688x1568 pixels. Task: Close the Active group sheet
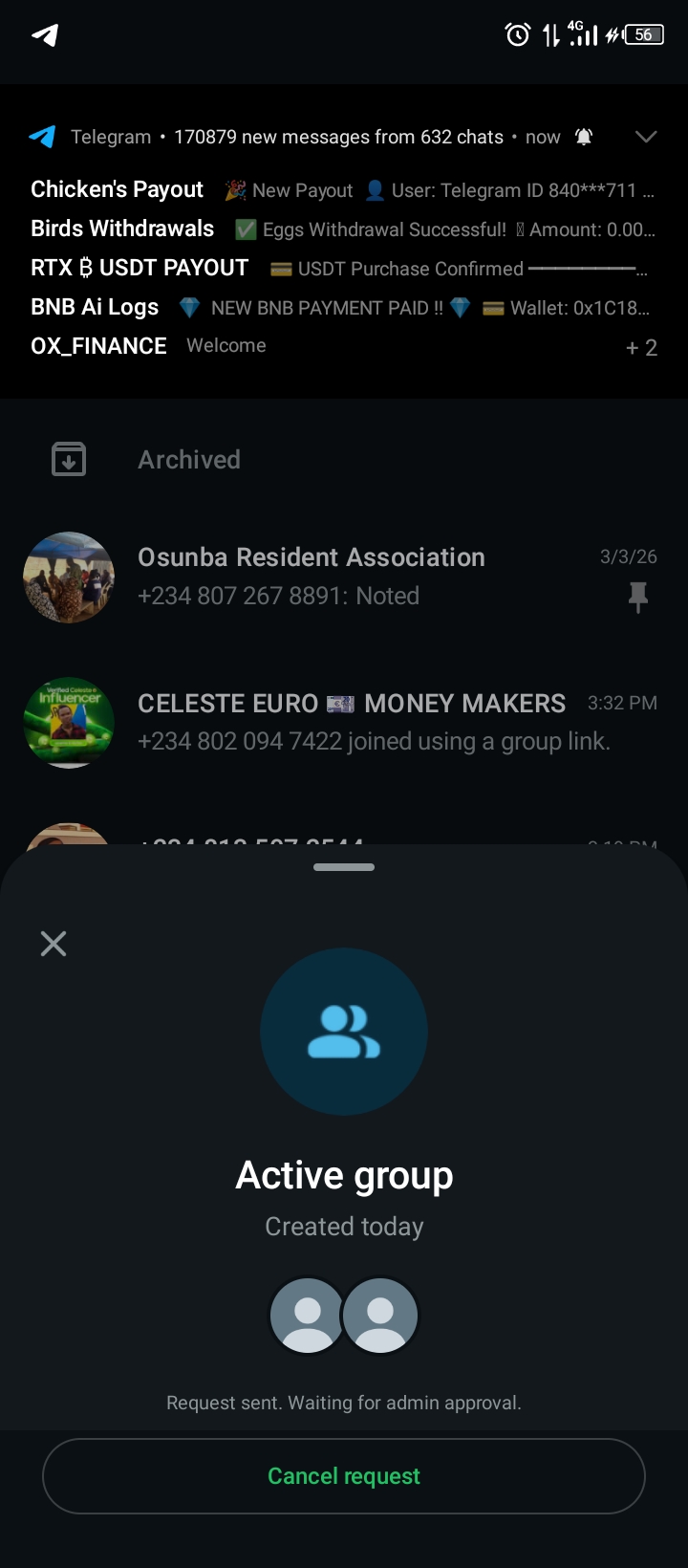point(54,944)
